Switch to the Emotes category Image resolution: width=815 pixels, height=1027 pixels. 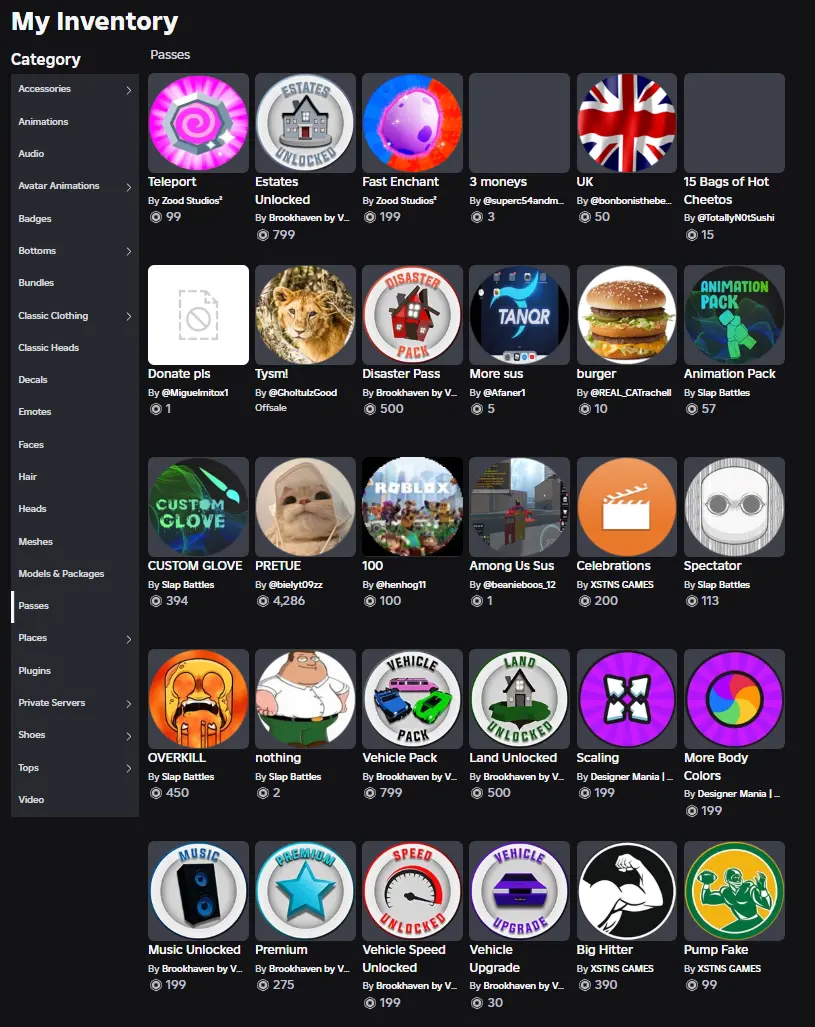[x=35, y=412]
